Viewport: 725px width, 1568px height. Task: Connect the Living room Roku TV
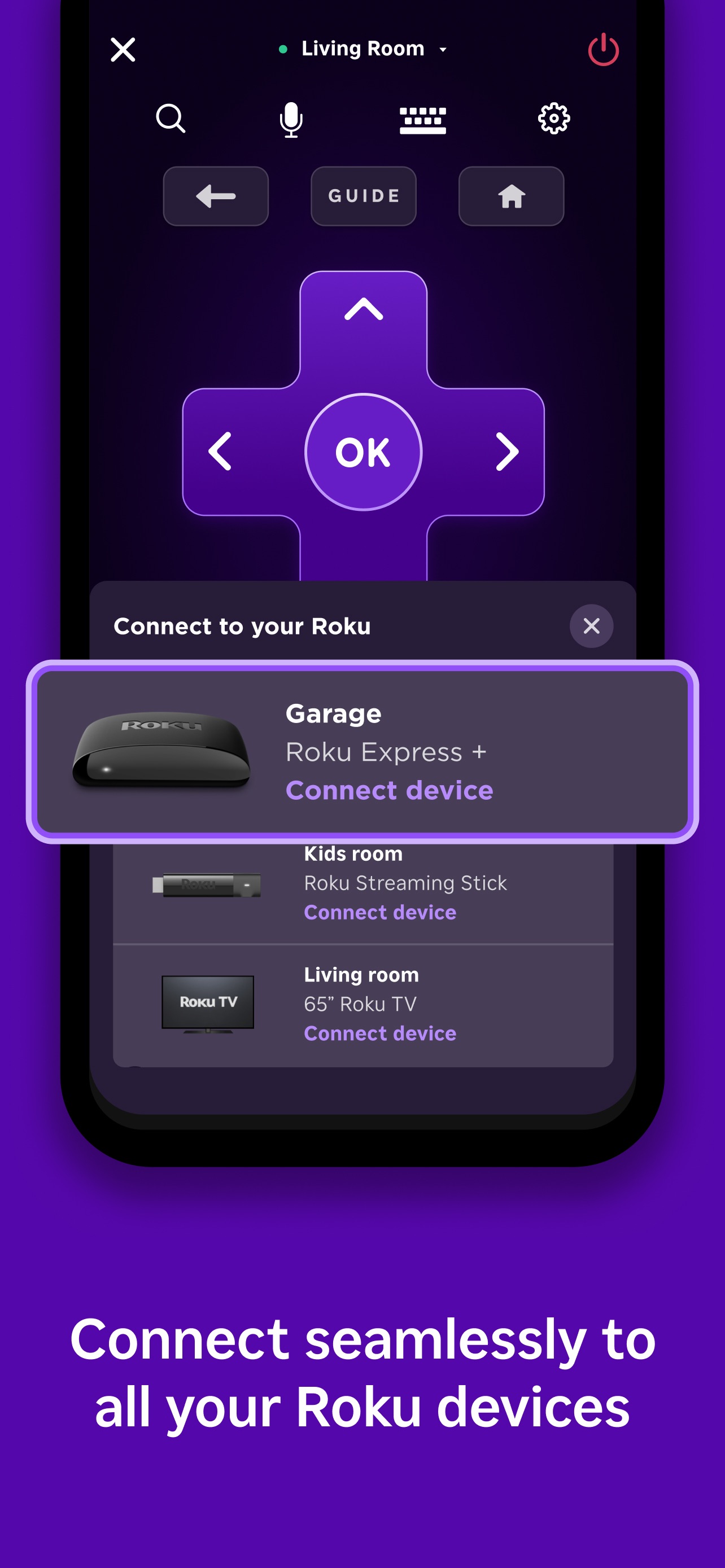coord(379,1033)
